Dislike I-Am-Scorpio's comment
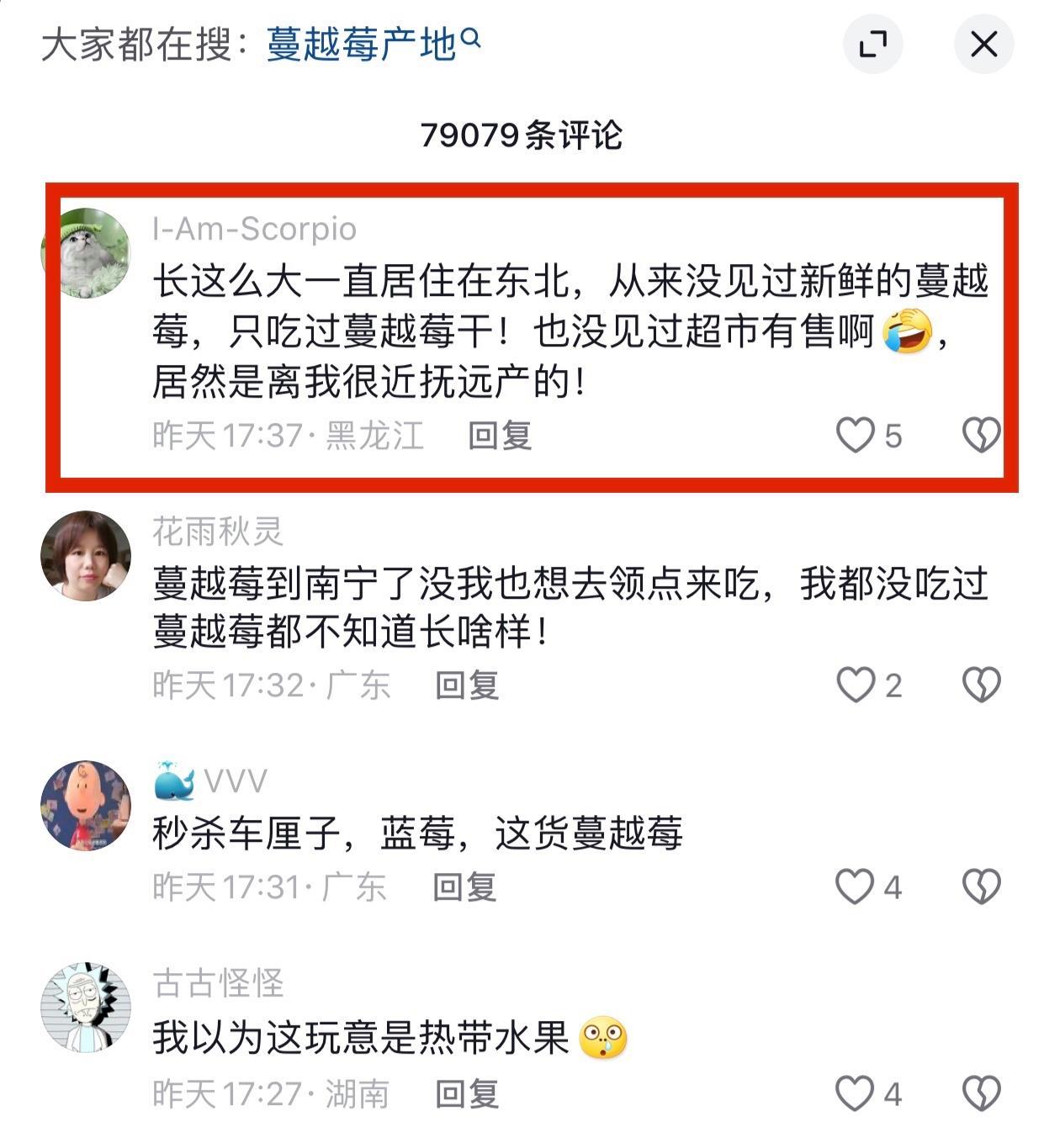The image size is (1044, 1148). click(981, 436)
